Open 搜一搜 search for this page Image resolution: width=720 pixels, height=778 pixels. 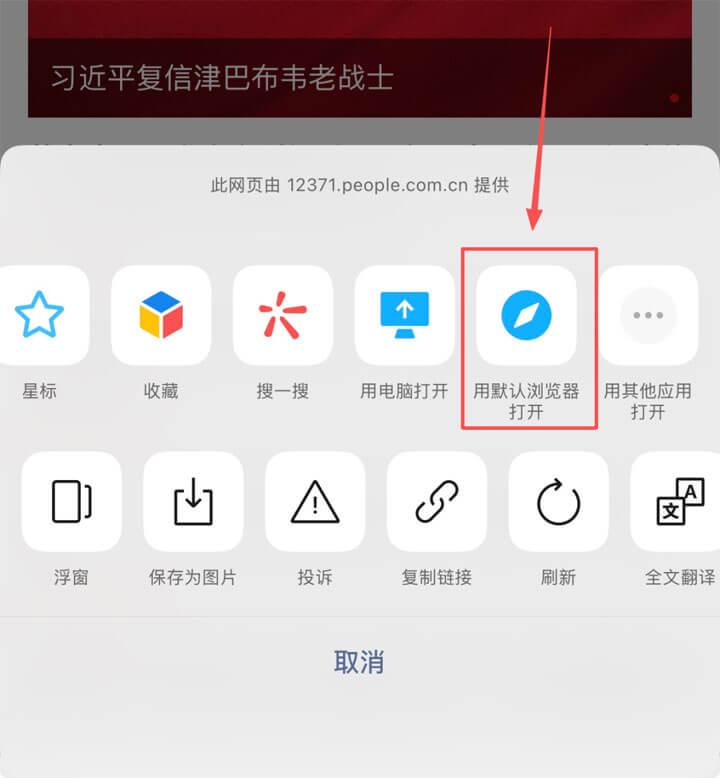coord(283,315)
